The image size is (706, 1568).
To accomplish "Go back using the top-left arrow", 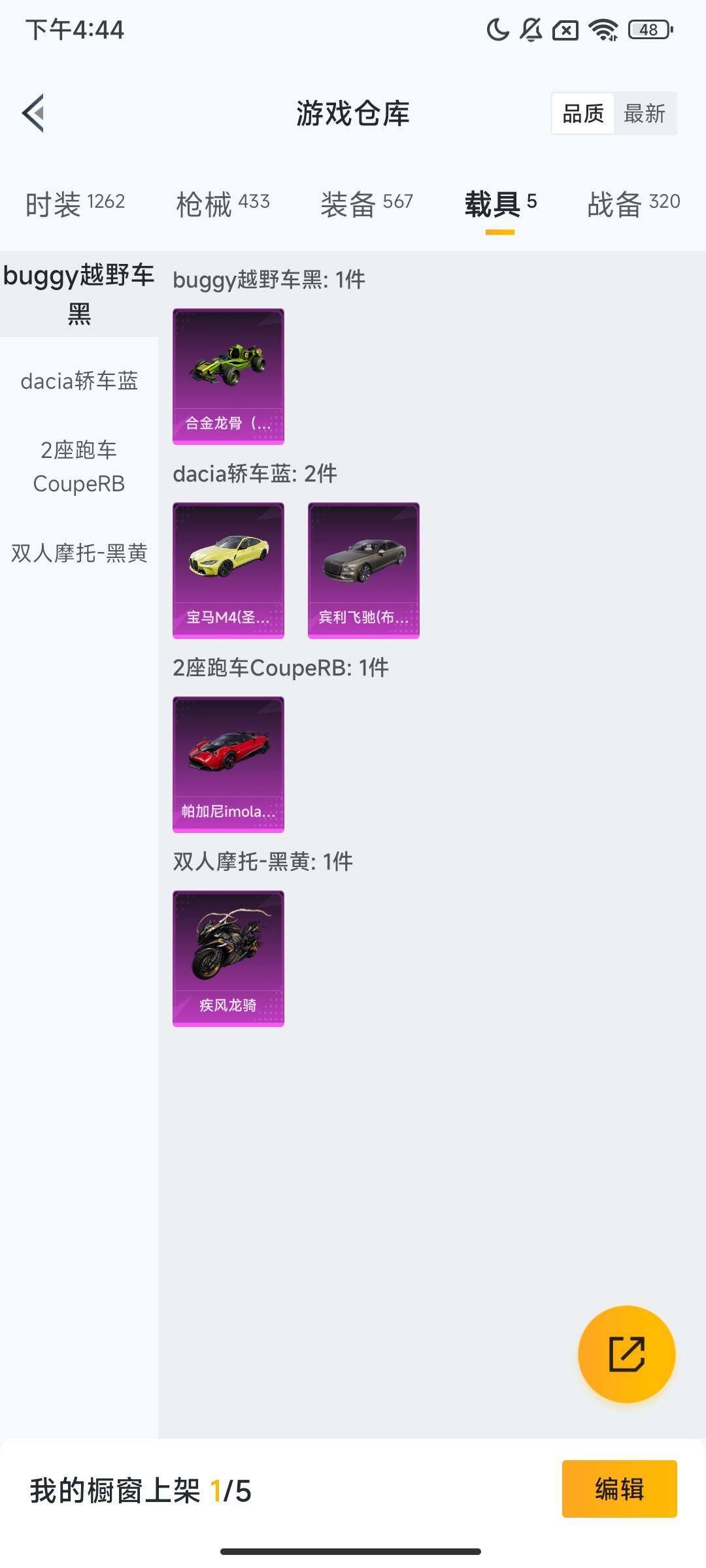I will point(34,113).
